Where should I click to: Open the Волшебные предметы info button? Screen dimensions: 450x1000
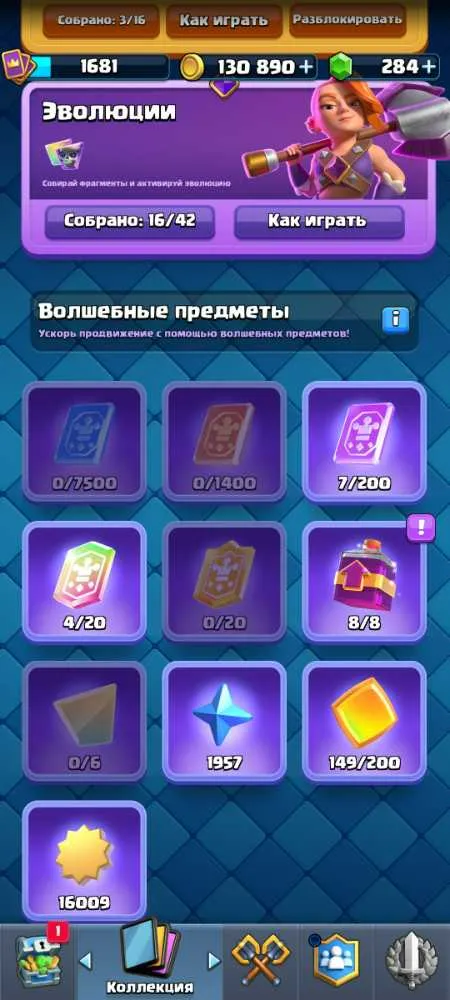point(395,320)
